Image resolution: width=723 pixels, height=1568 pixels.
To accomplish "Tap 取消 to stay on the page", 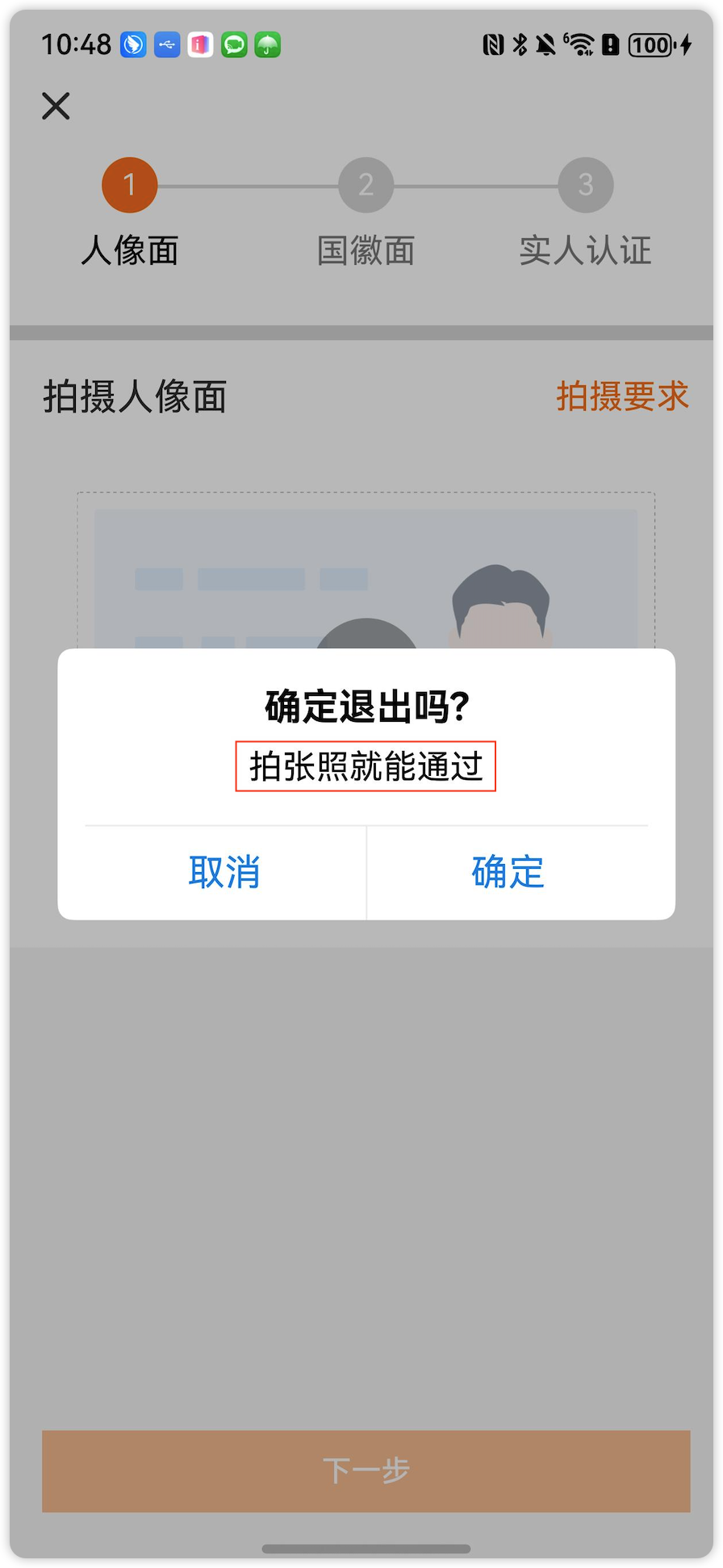I will [x=224, y=872].
